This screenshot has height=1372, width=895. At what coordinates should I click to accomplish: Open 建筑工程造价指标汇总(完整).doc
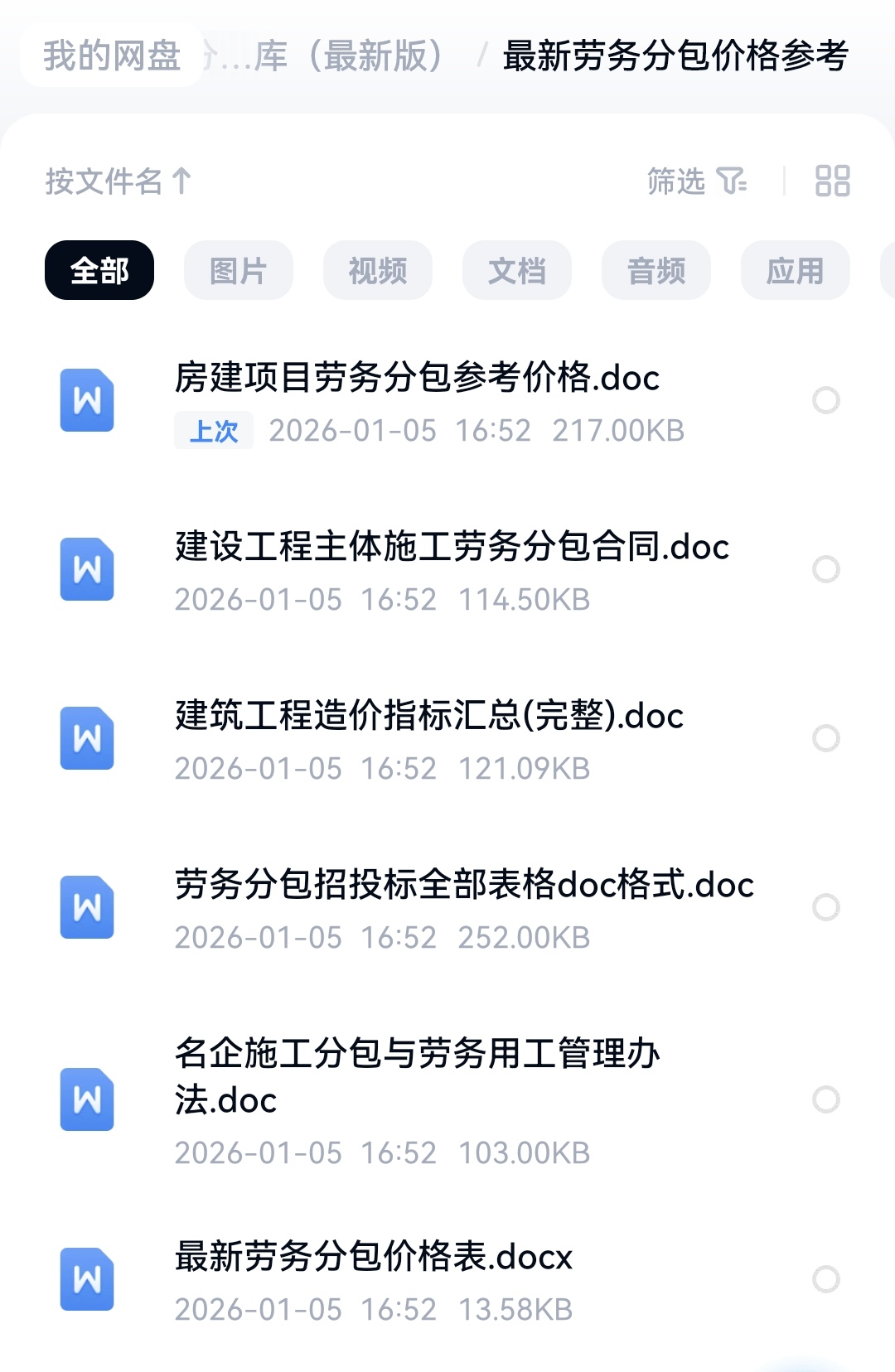pyautogui.click(x=429, y=717)
